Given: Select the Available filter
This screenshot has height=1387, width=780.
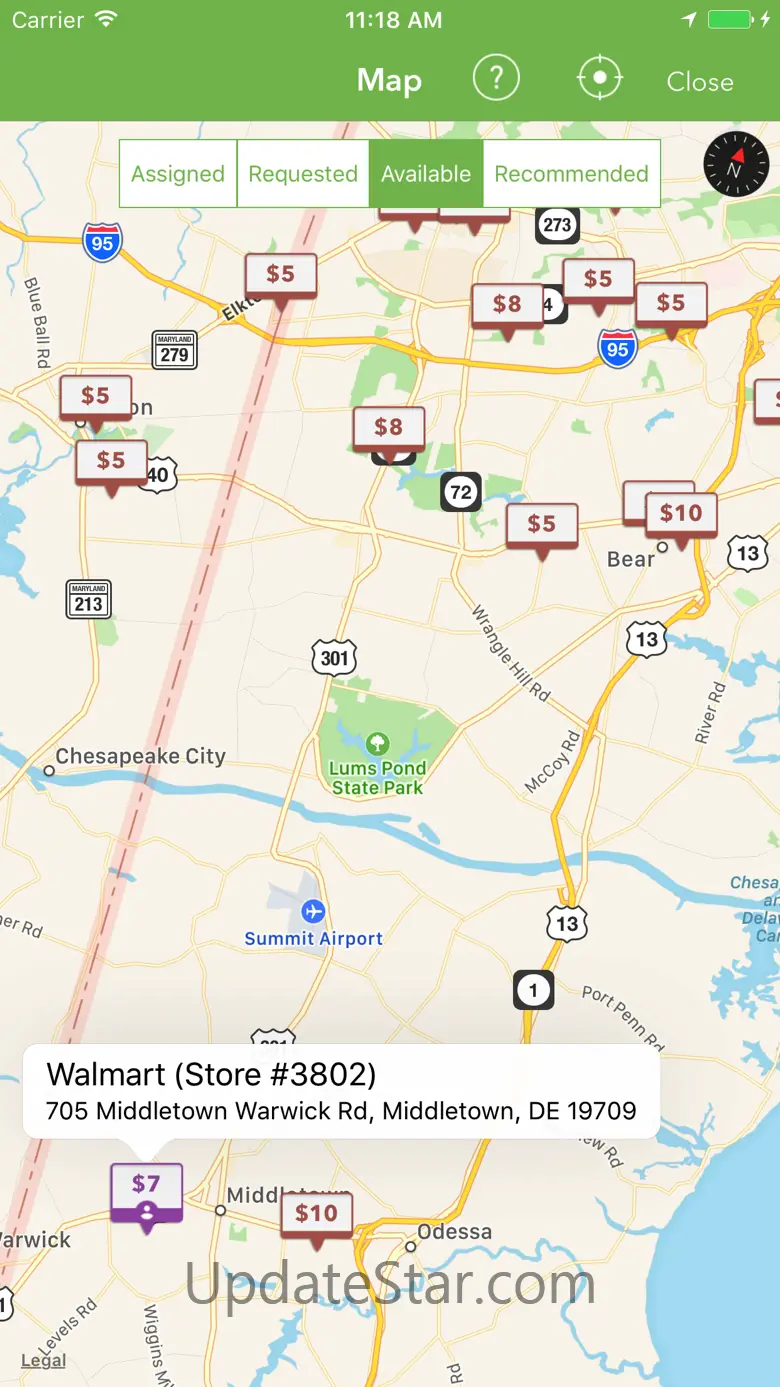Looking at the screenshot, I should click(426, 174).
